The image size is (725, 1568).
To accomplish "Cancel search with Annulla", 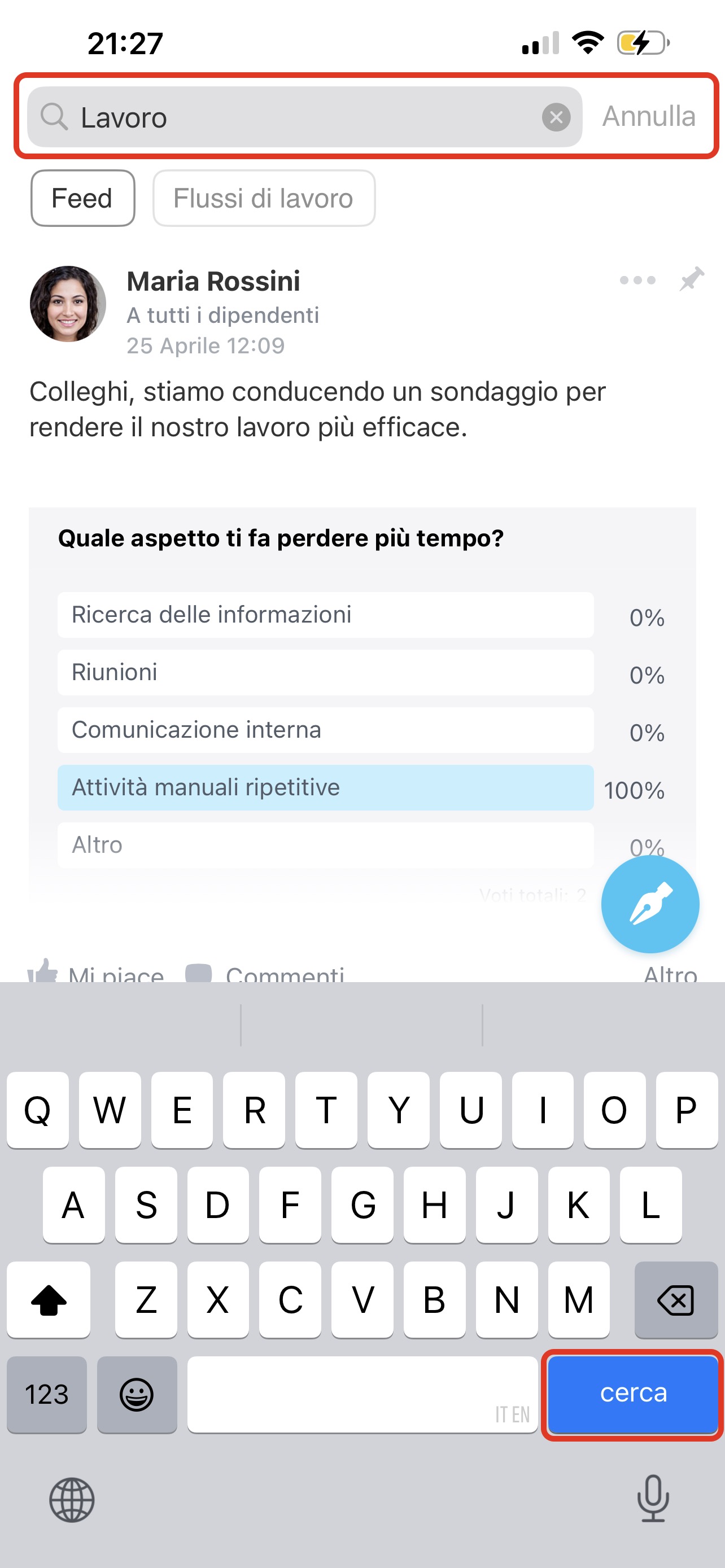I will (648, 116).
